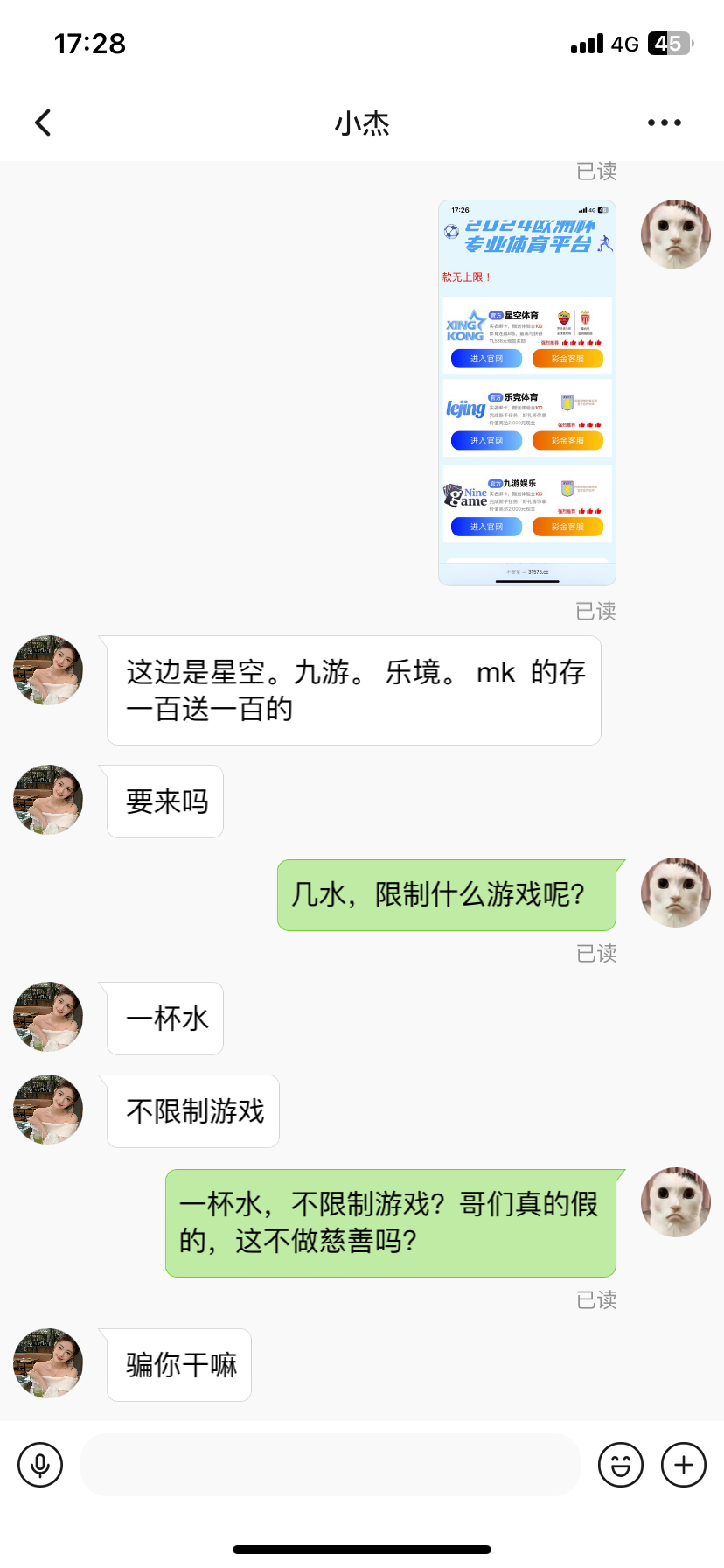Viewport: 724px width, 1568px height.
Task: View 小杰's avatar beside 要来吗
Action: pyautogui.click(x=48, y=800)
